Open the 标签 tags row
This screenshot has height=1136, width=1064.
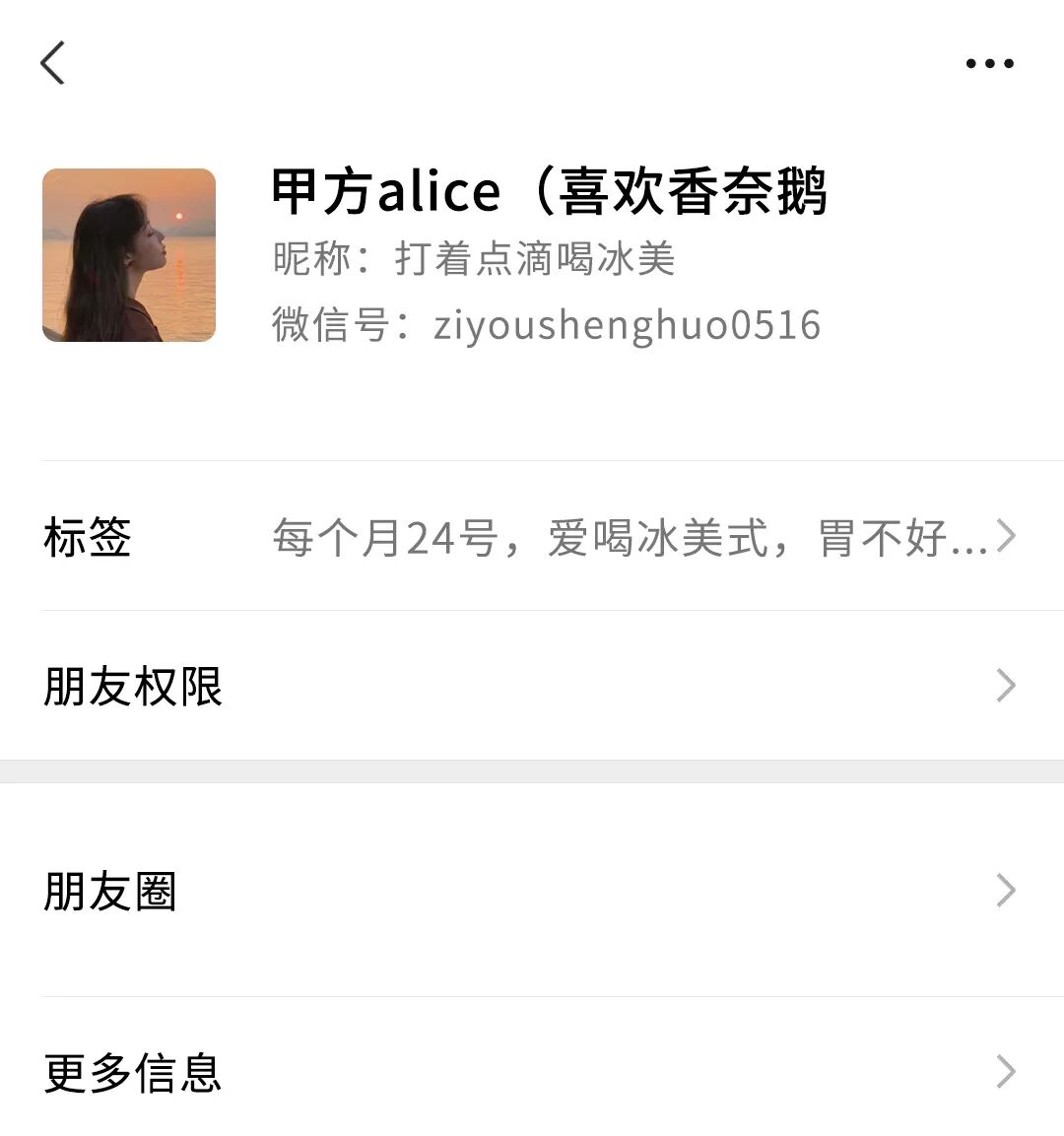click(532, 537)
